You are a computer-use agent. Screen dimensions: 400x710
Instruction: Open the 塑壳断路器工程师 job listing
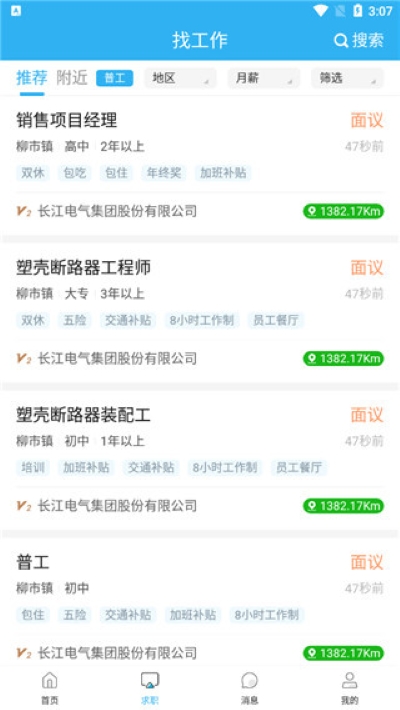(x=200, y=313)
